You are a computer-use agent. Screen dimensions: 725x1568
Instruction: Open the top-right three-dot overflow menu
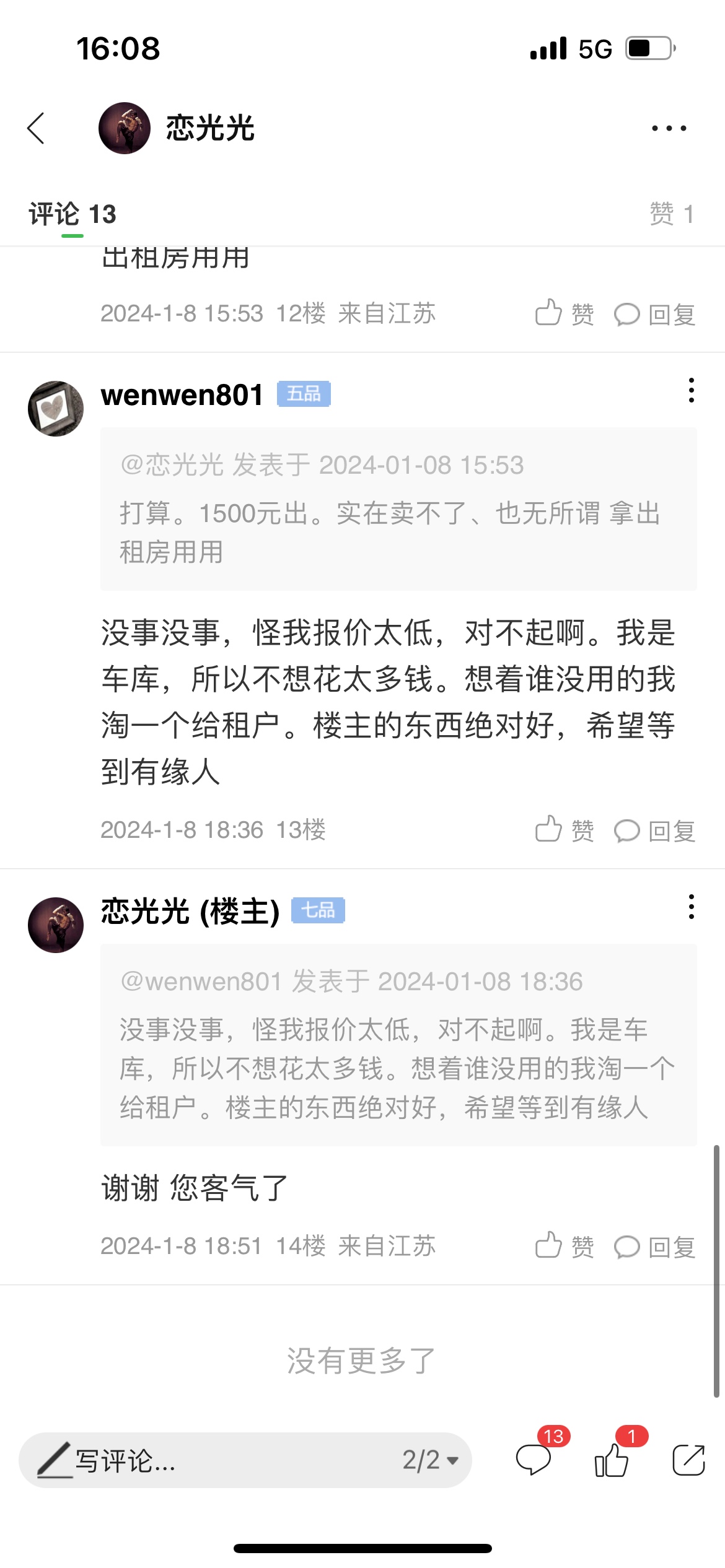(x=669, y=128)
